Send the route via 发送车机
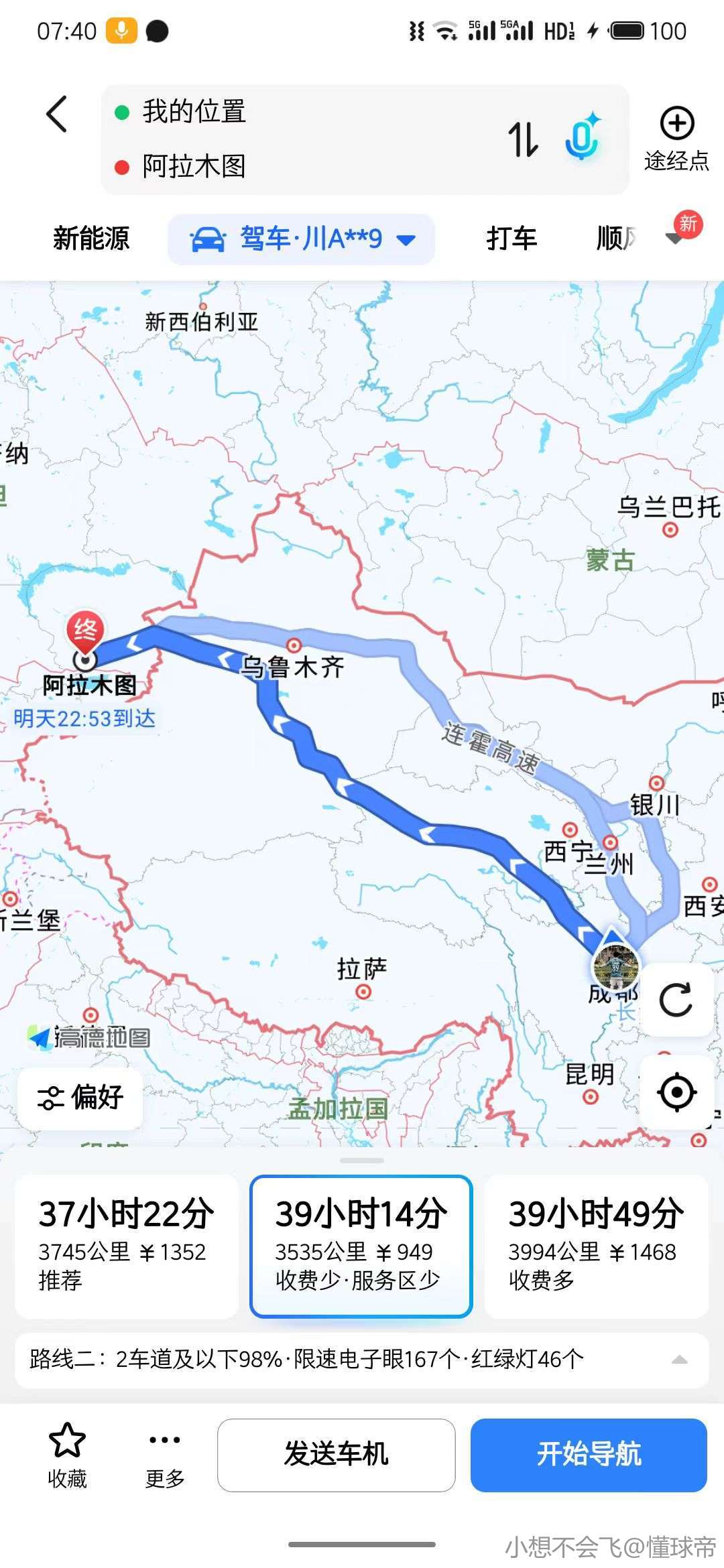Screen dimensions: 724x1568 [336, 1455]
